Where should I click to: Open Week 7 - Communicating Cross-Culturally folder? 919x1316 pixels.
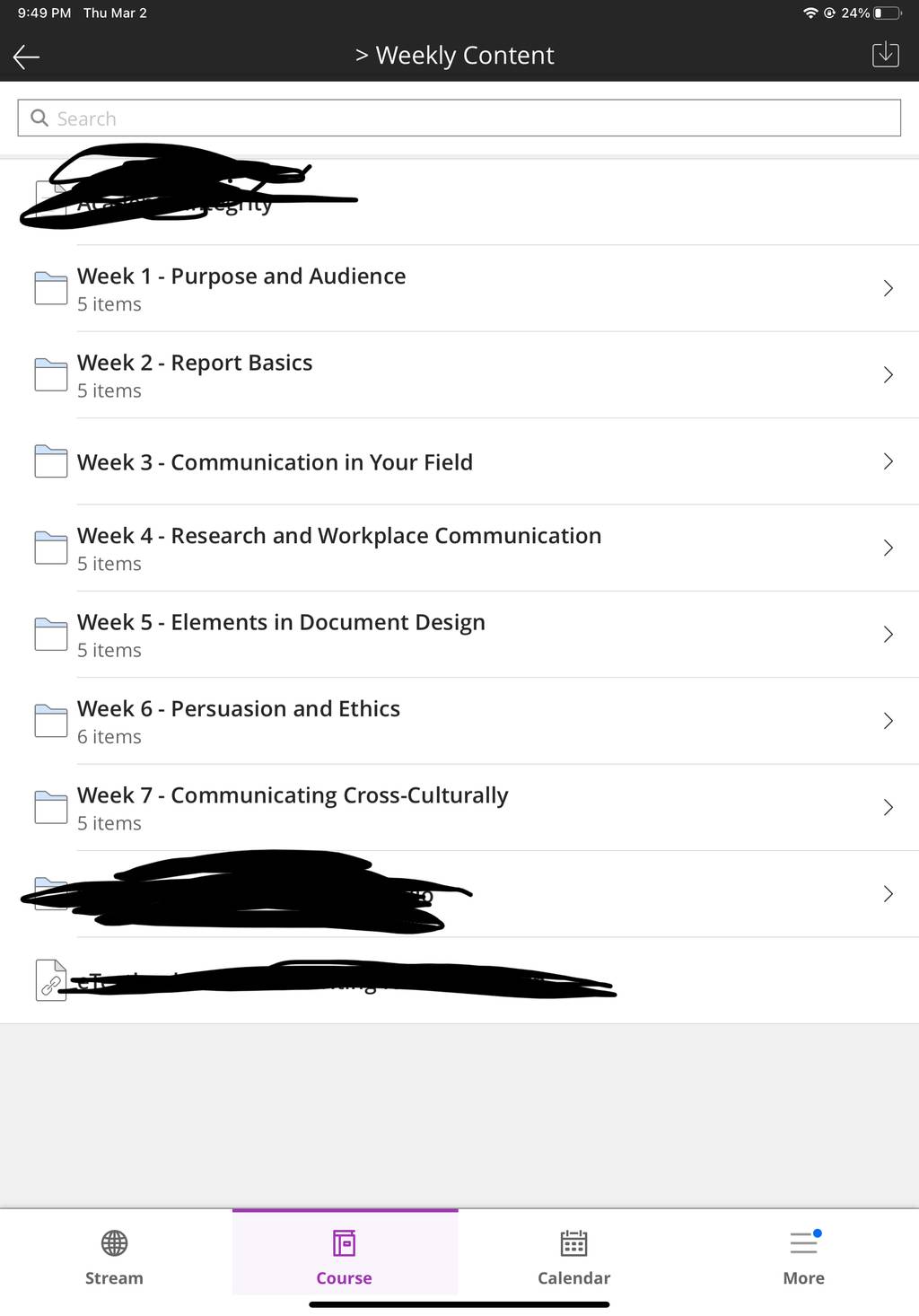click(459, 808)
